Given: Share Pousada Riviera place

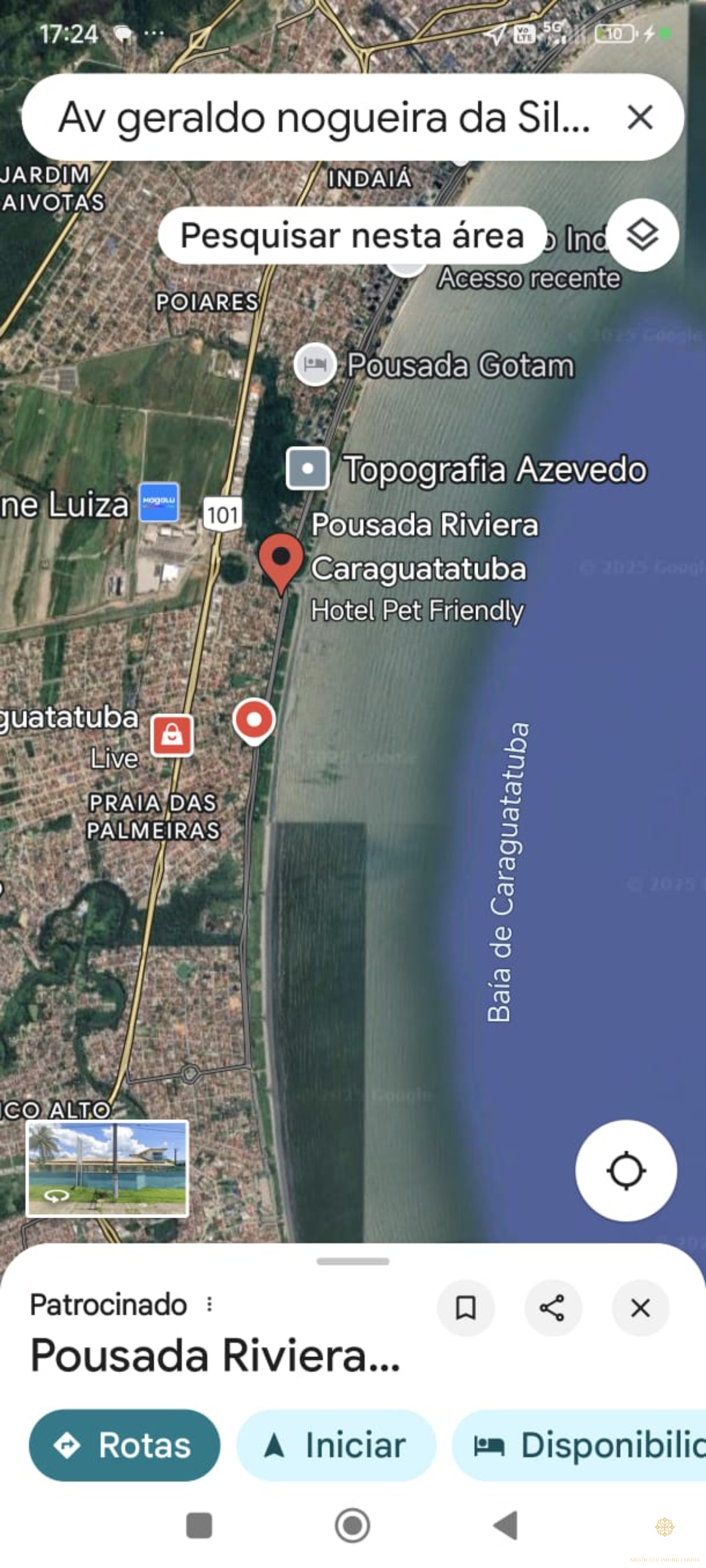Looking at the screenshot, I should coord(552,1308).
